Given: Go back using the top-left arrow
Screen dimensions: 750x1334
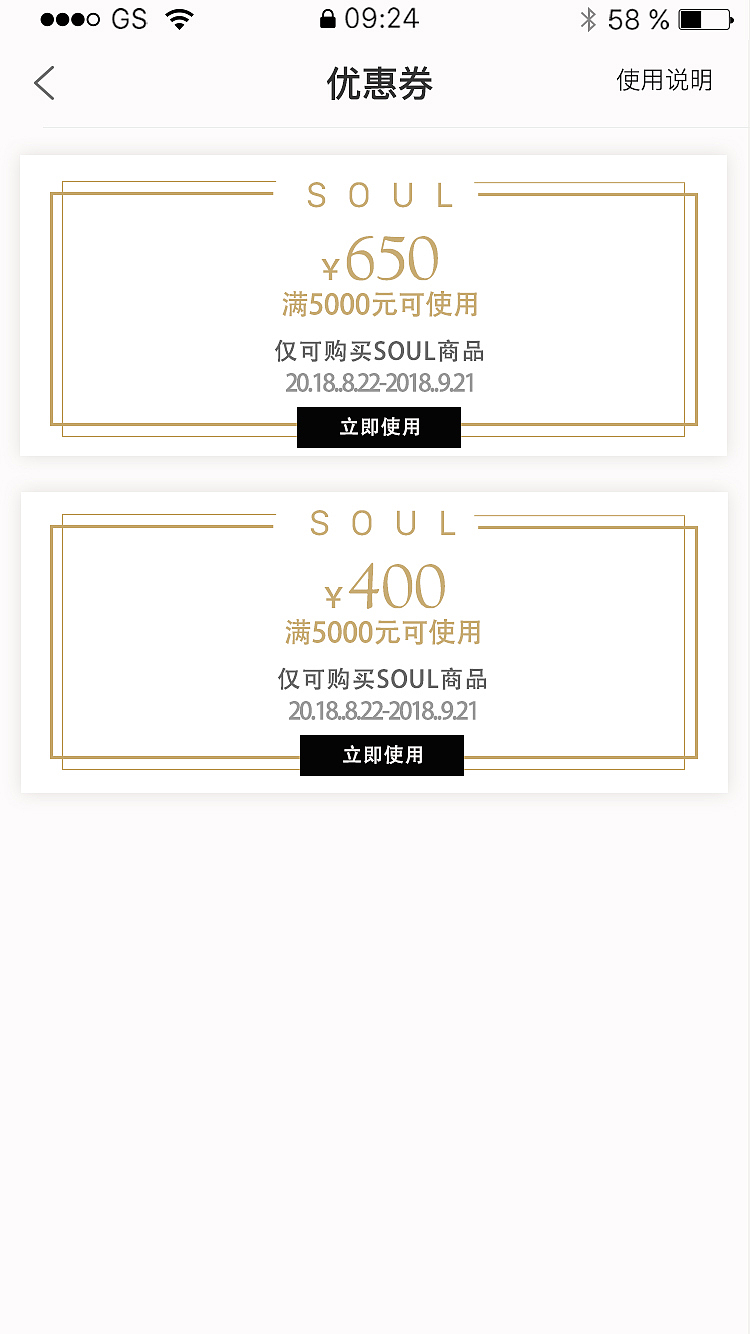Looking at the screenshot, I should (x=44, y=83).
